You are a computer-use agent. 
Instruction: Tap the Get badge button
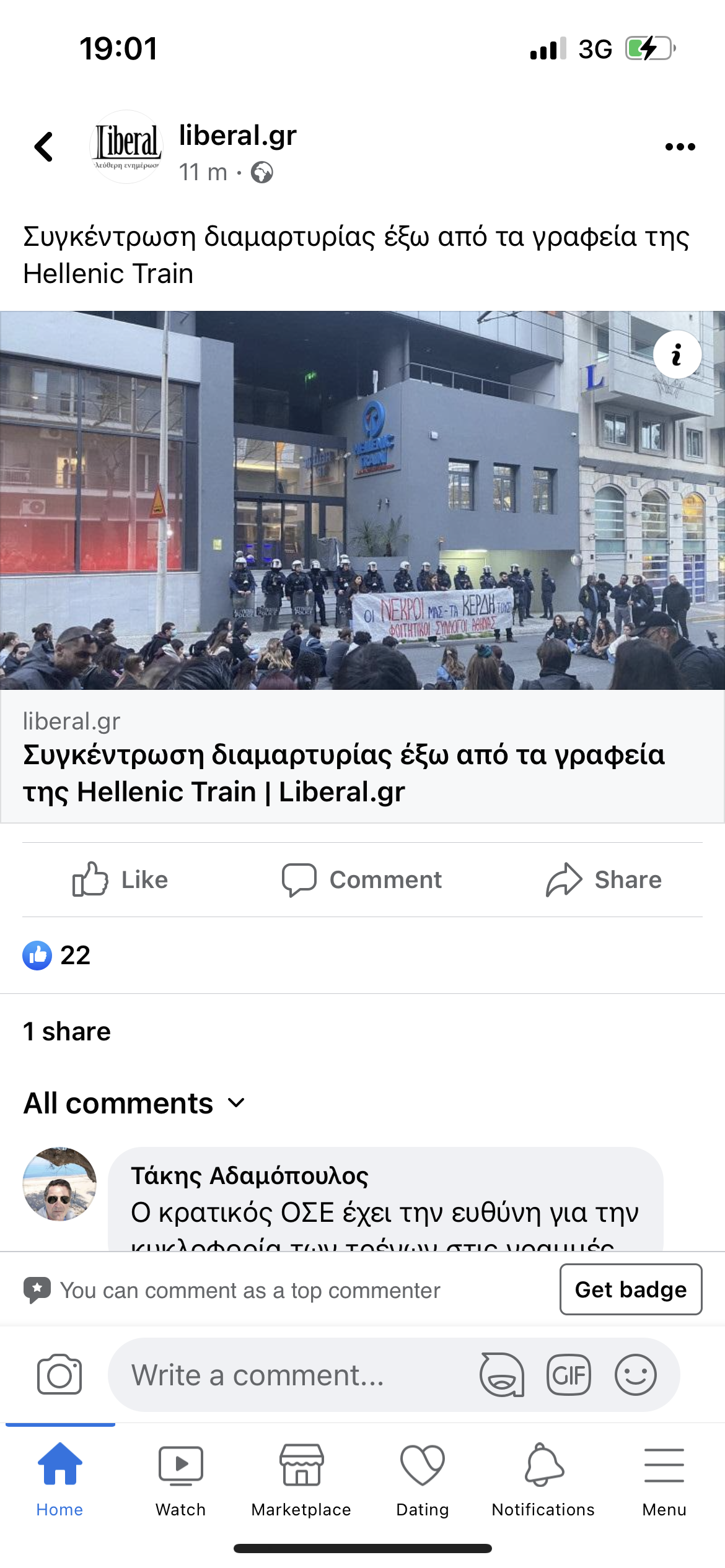tap(630, 1289)
